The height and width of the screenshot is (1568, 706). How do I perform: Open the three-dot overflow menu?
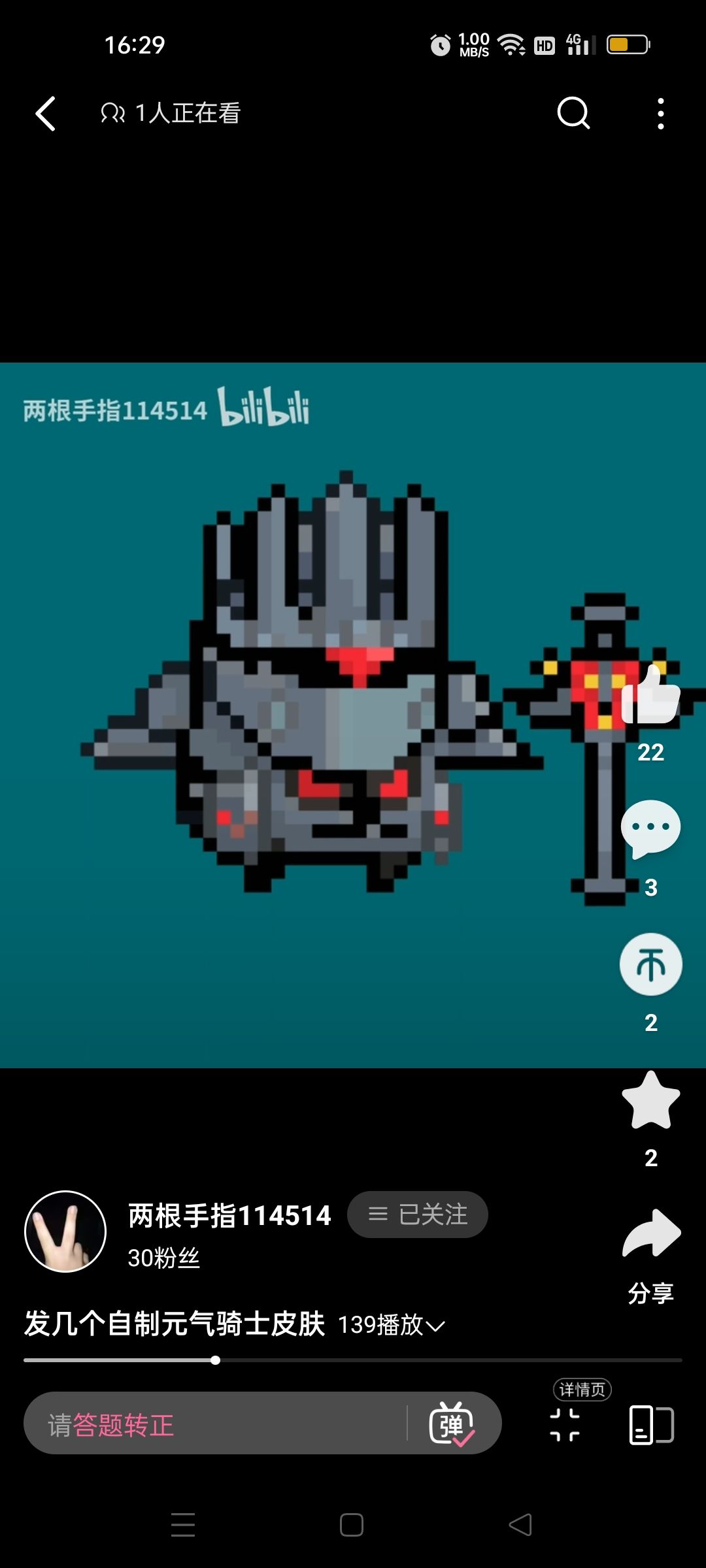[661, 114]
